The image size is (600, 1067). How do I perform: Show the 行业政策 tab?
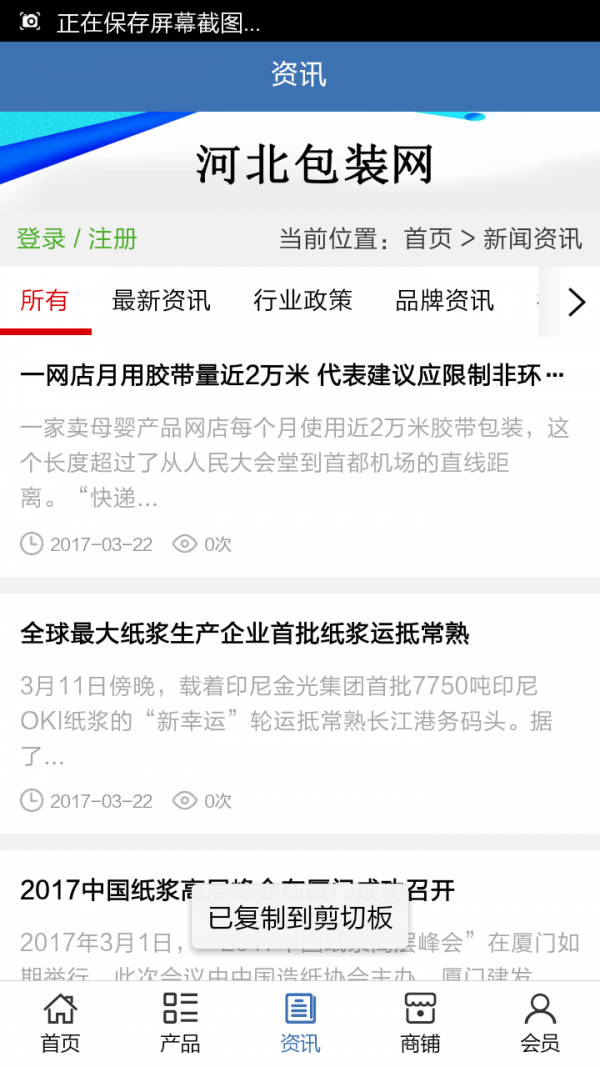pyautogui.click(x=303, y=300)
